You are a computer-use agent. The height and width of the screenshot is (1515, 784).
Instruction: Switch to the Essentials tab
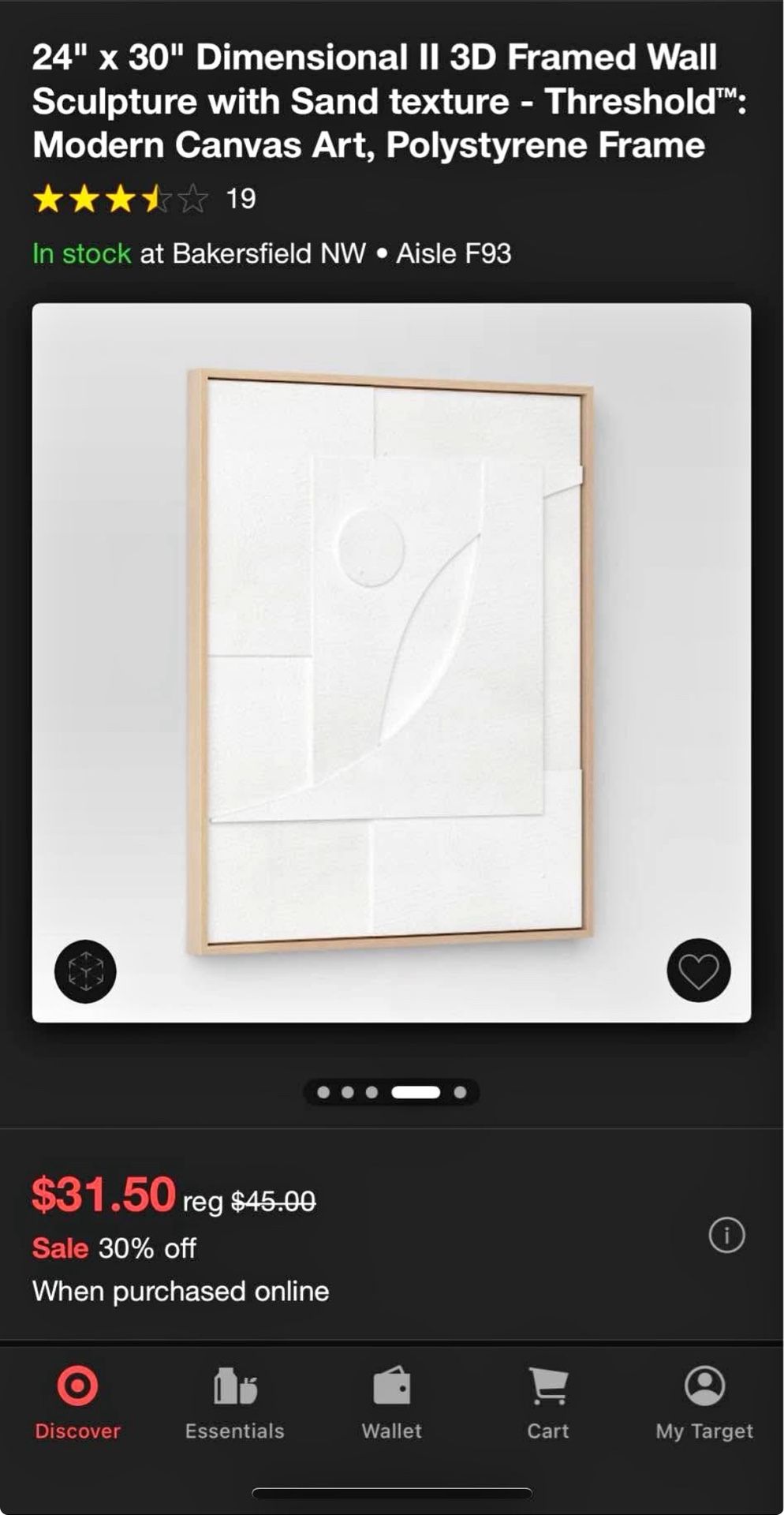click(x=234, y=1403)
